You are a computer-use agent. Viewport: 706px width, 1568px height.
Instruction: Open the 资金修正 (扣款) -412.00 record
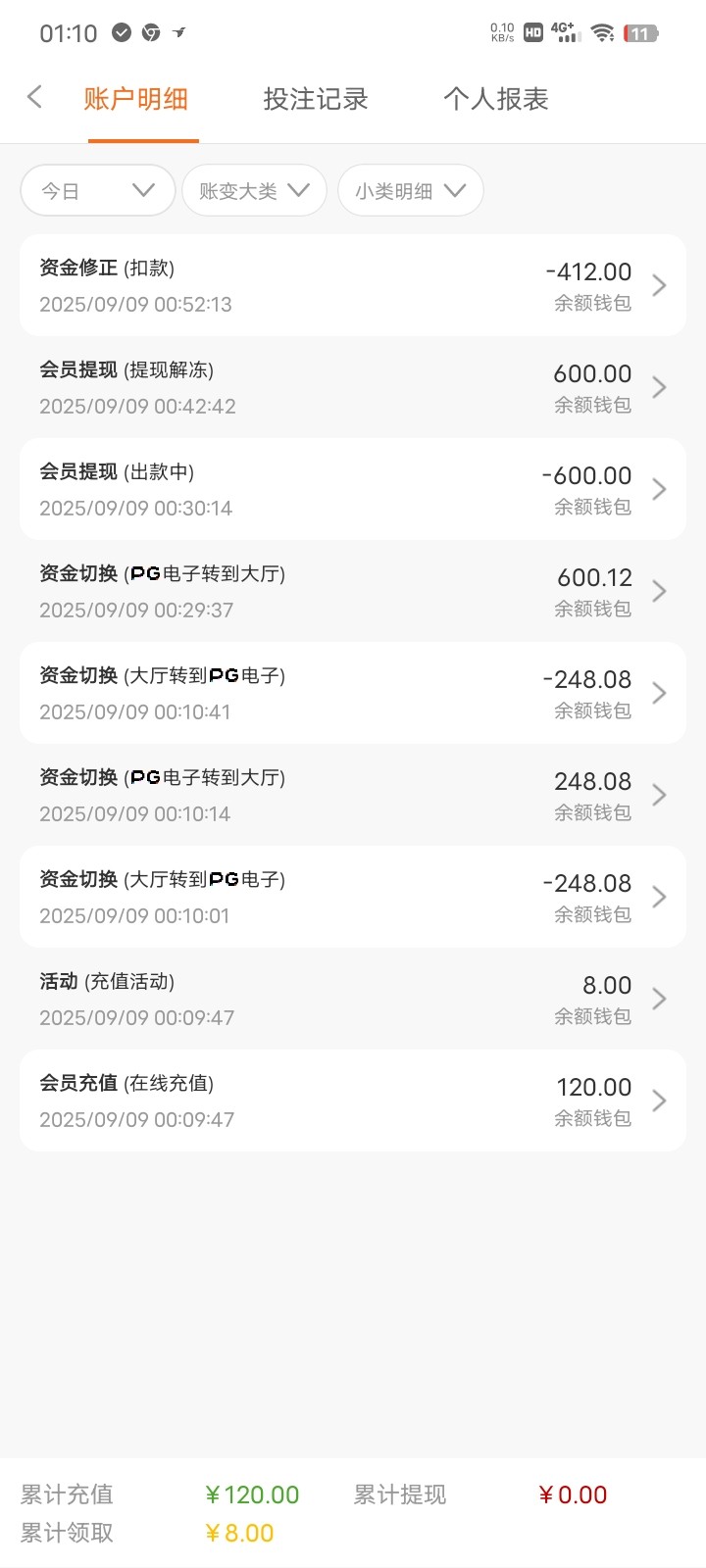[353, 285]
